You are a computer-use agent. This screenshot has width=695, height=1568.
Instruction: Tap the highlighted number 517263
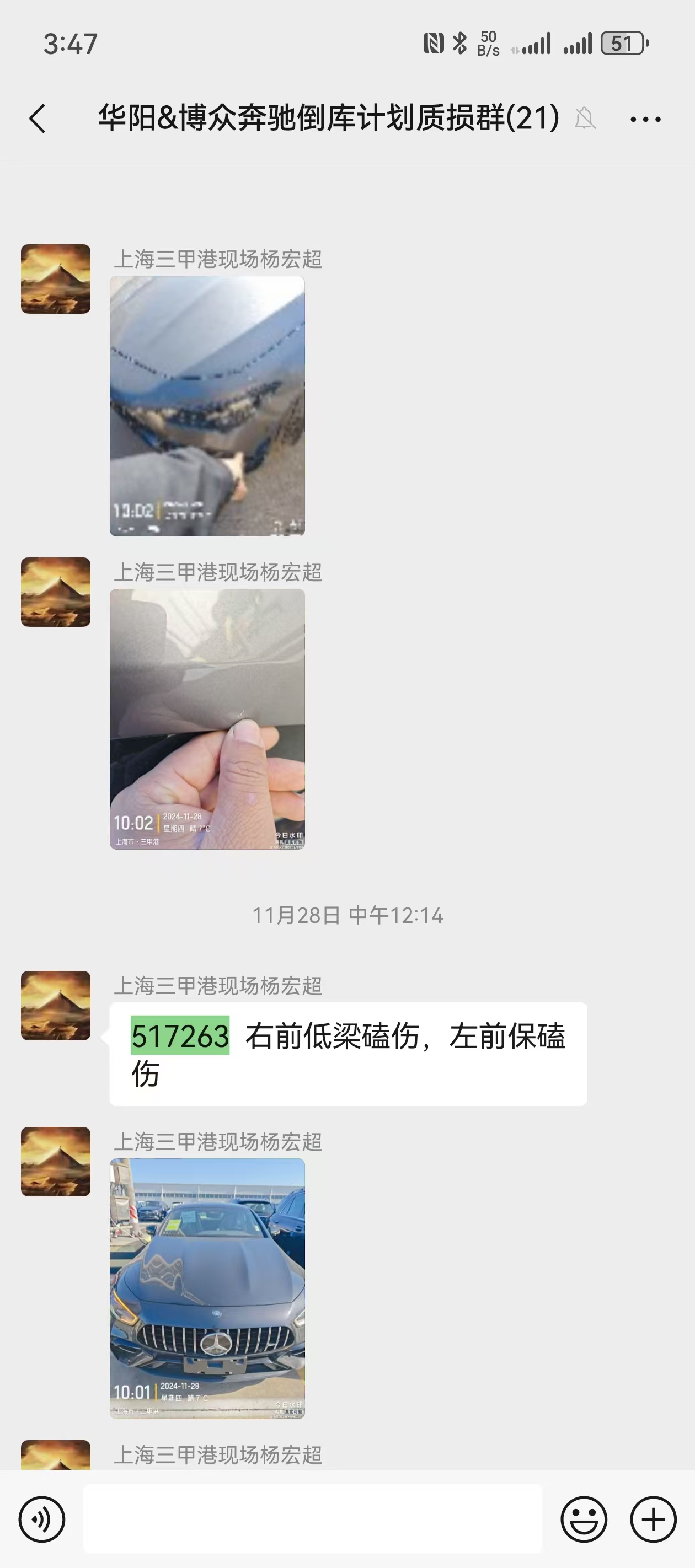[x=180, y=1035]
